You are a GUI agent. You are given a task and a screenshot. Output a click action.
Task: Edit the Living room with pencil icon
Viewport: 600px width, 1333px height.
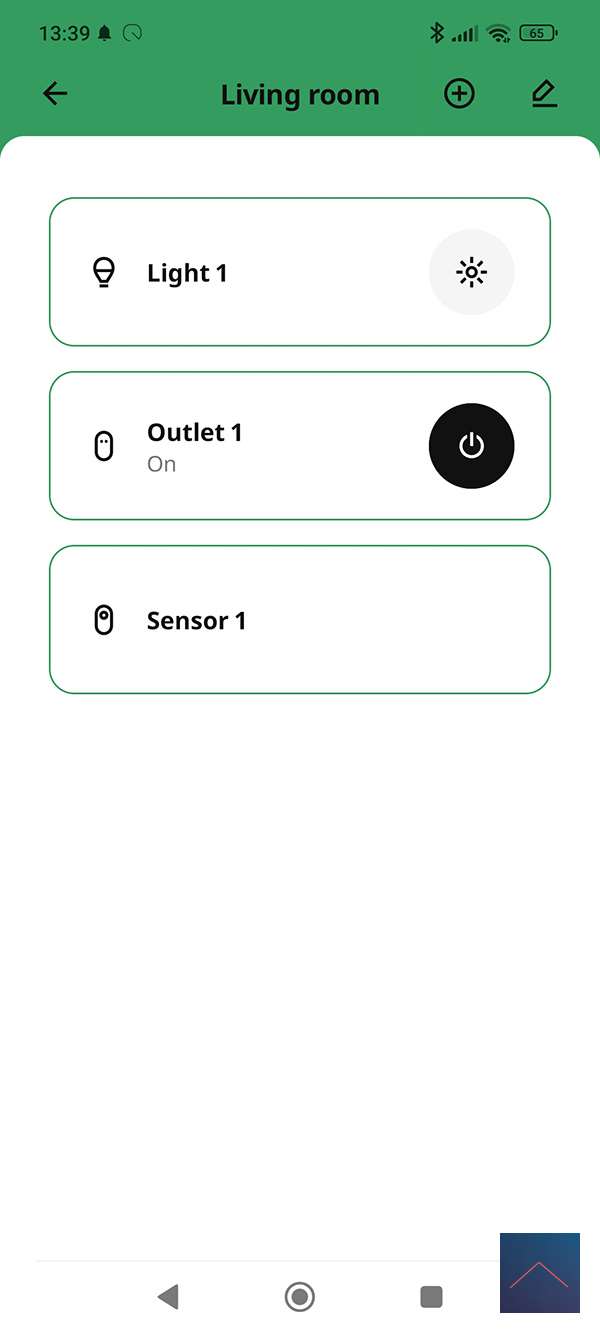pyautogui.click(x=544, y=94)
